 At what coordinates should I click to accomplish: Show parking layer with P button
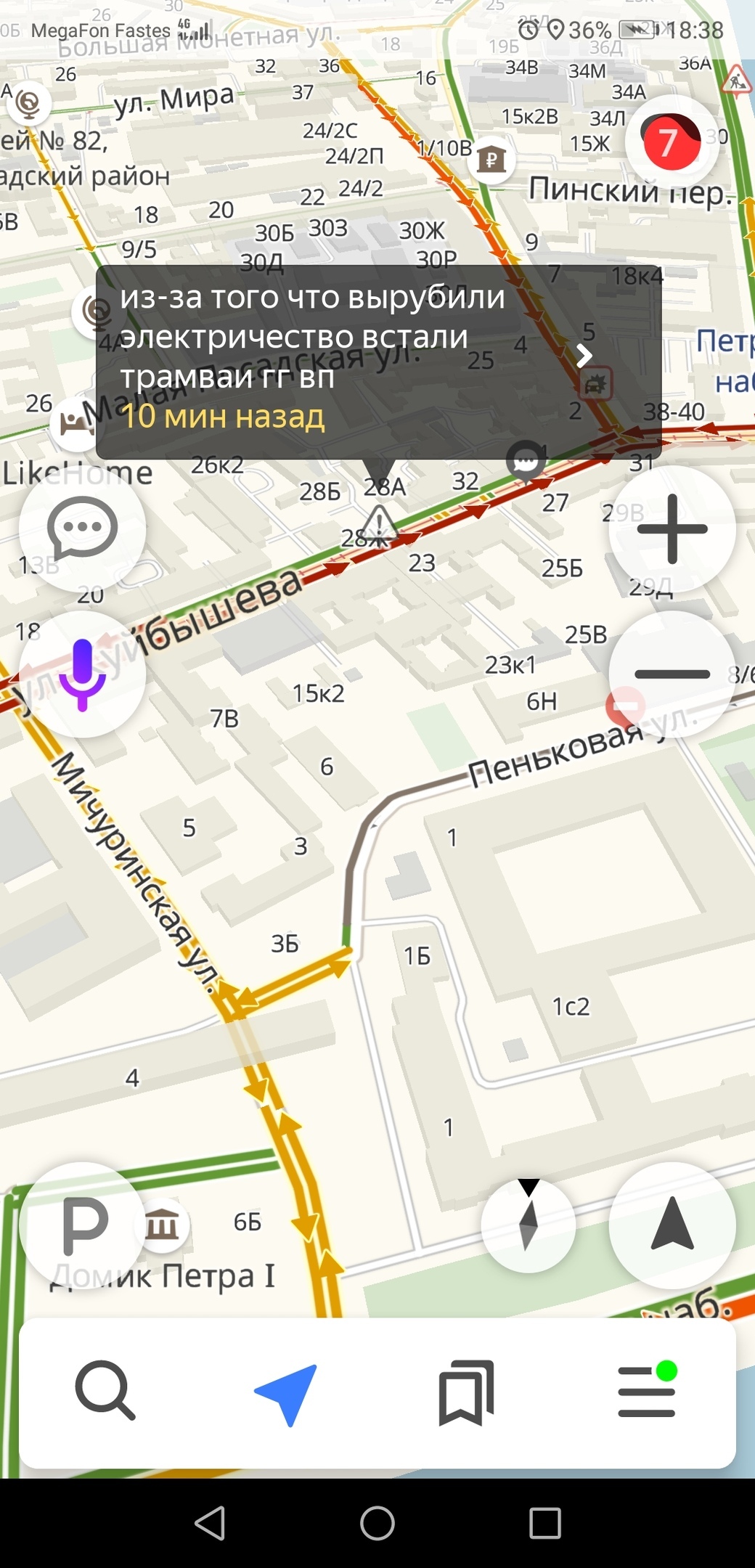(x=82, y=1225)
